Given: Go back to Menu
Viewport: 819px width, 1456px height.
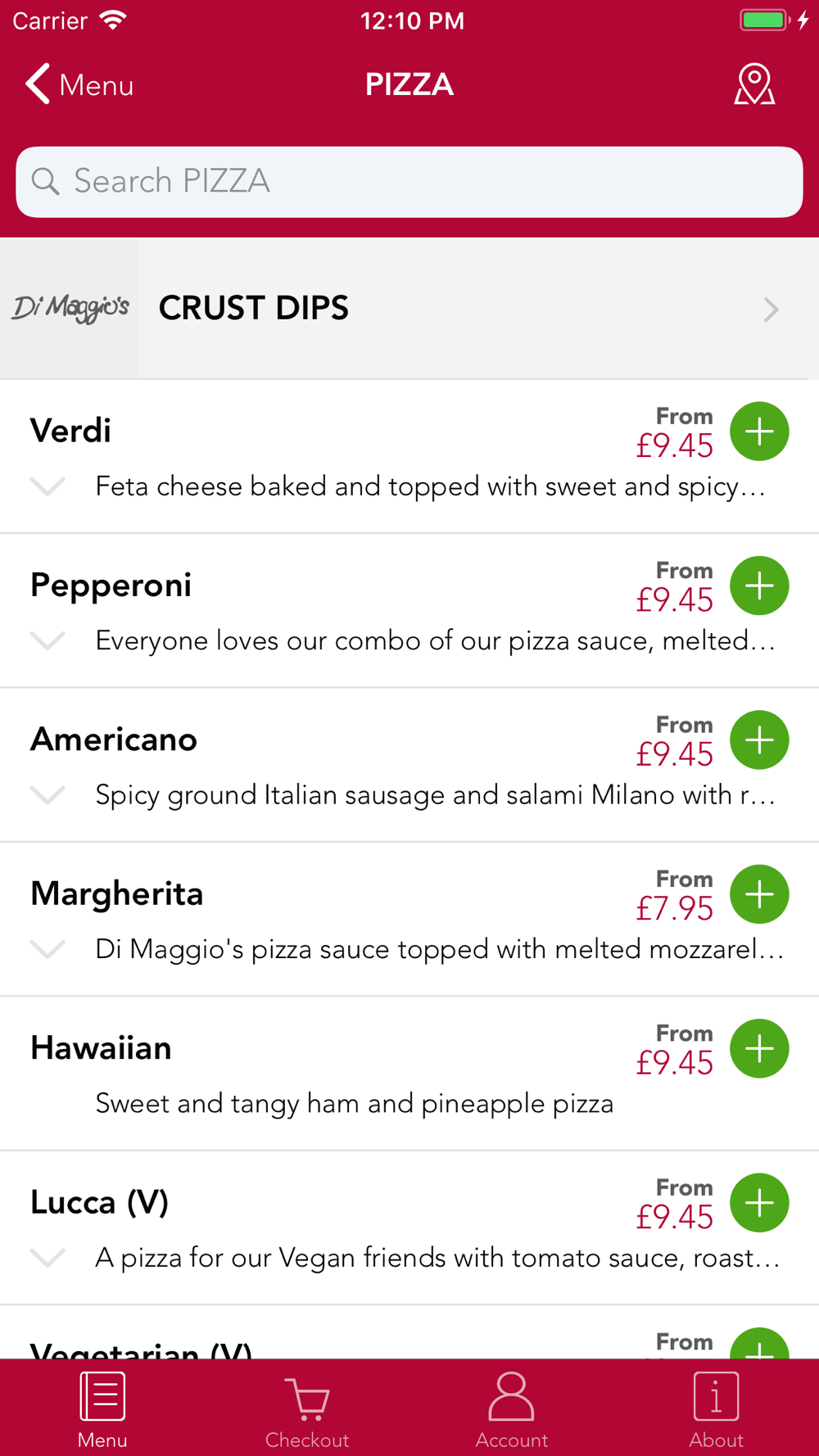Looking at the screenshot, I should point(79,84).
